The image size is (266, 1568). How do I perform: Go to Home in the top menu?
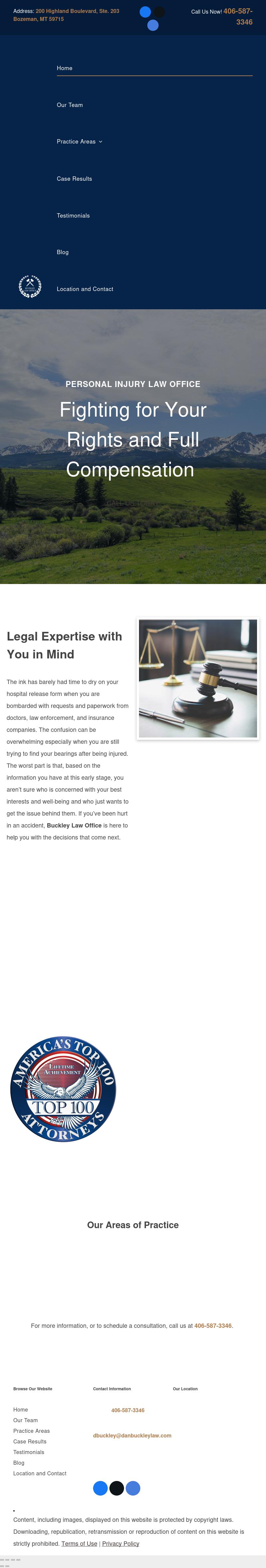click(65, 68)
